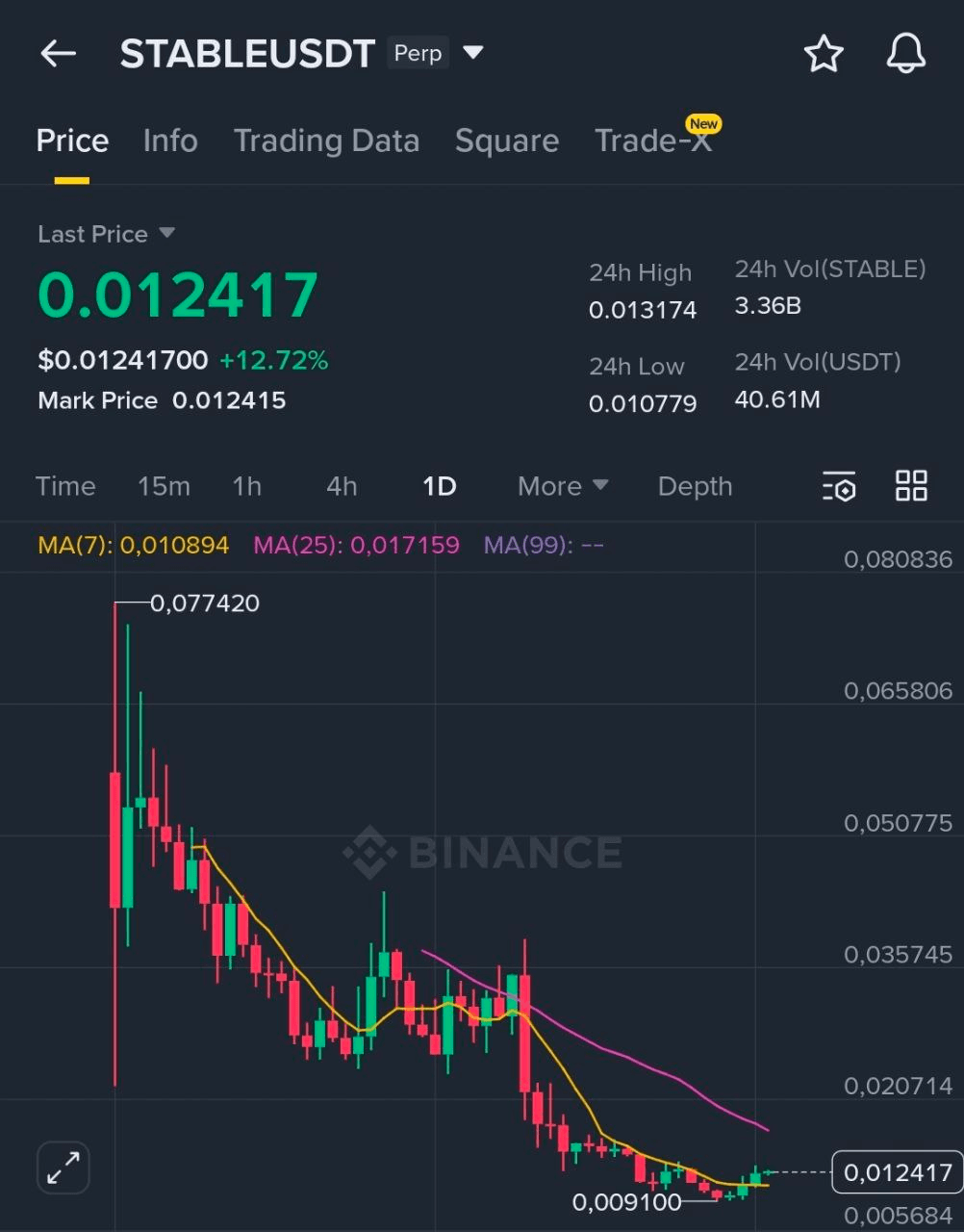Go back using the arrow
The height and width of the screenshot is (1232, 964).
[x=58, y=54]
